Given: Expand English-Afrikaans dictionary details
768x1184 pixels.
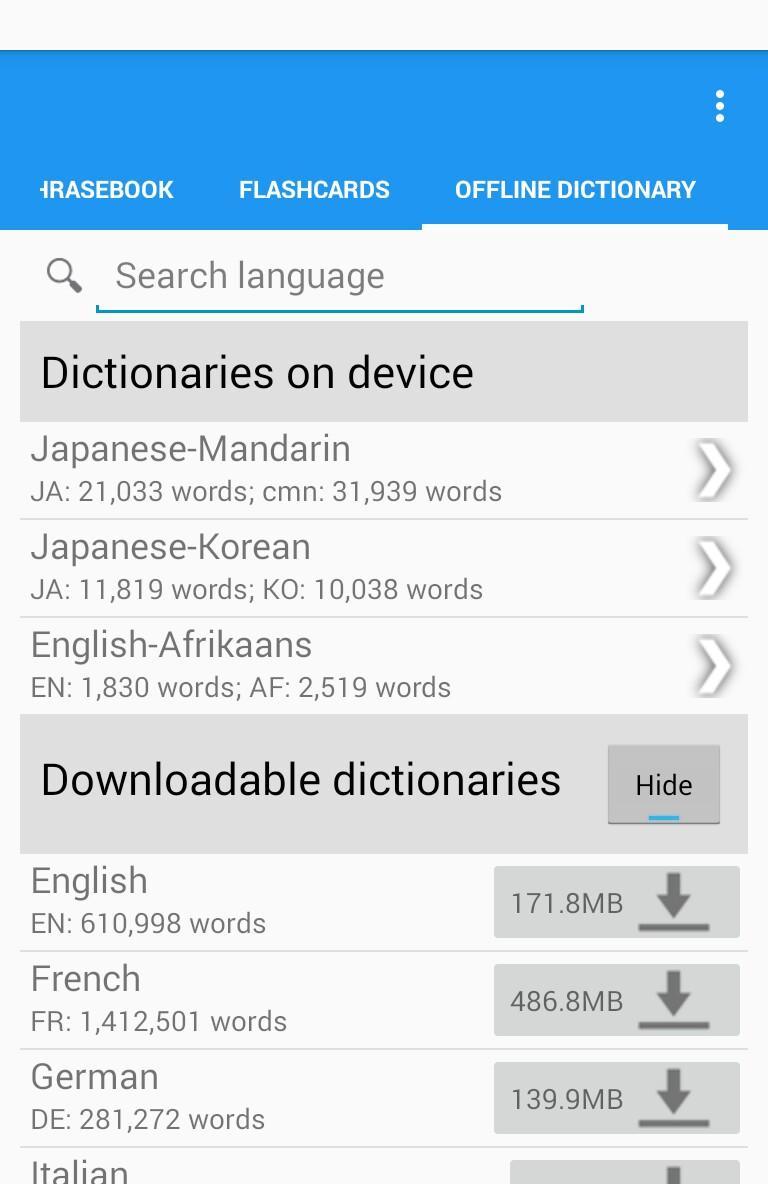Looking at the screenshot, I should pyautogui.click(x=714, y=664).
